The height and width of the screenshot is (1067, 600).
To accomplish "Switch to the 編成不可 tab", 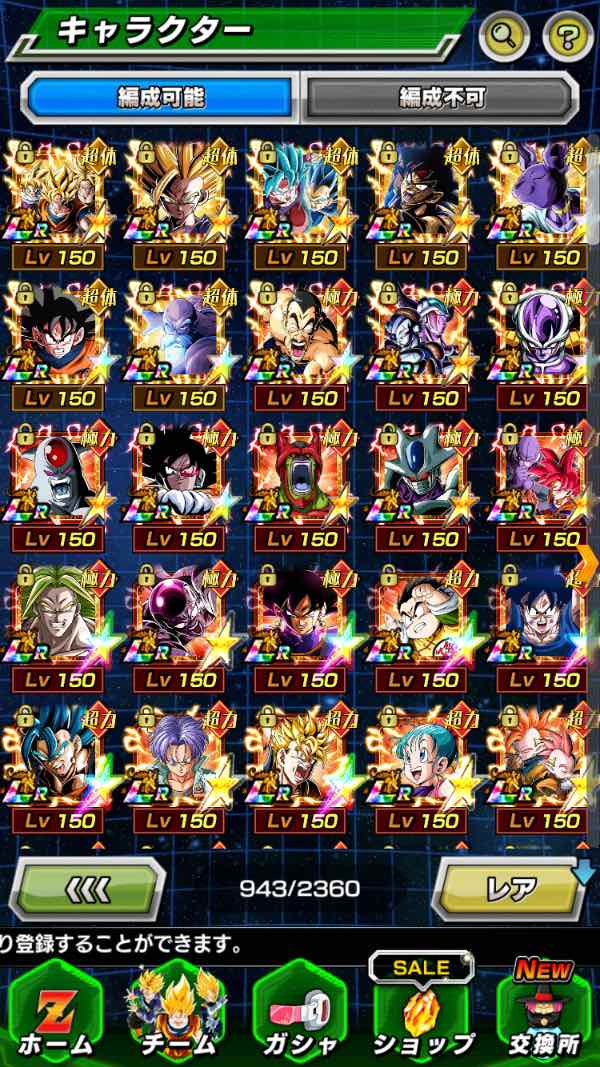I will 441,98.
